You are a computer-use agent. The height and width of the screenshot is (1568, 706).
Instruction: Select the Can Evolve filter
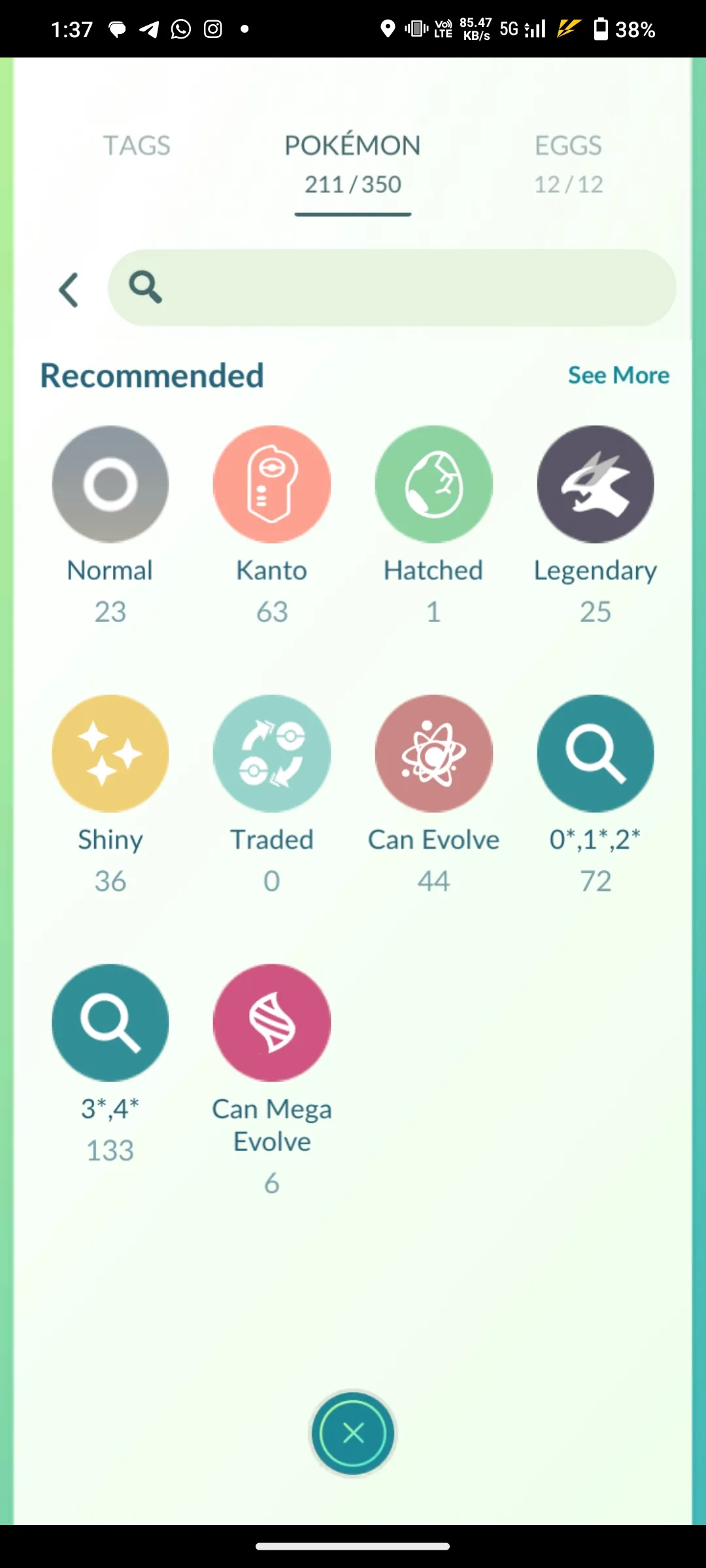click(433, 754)
